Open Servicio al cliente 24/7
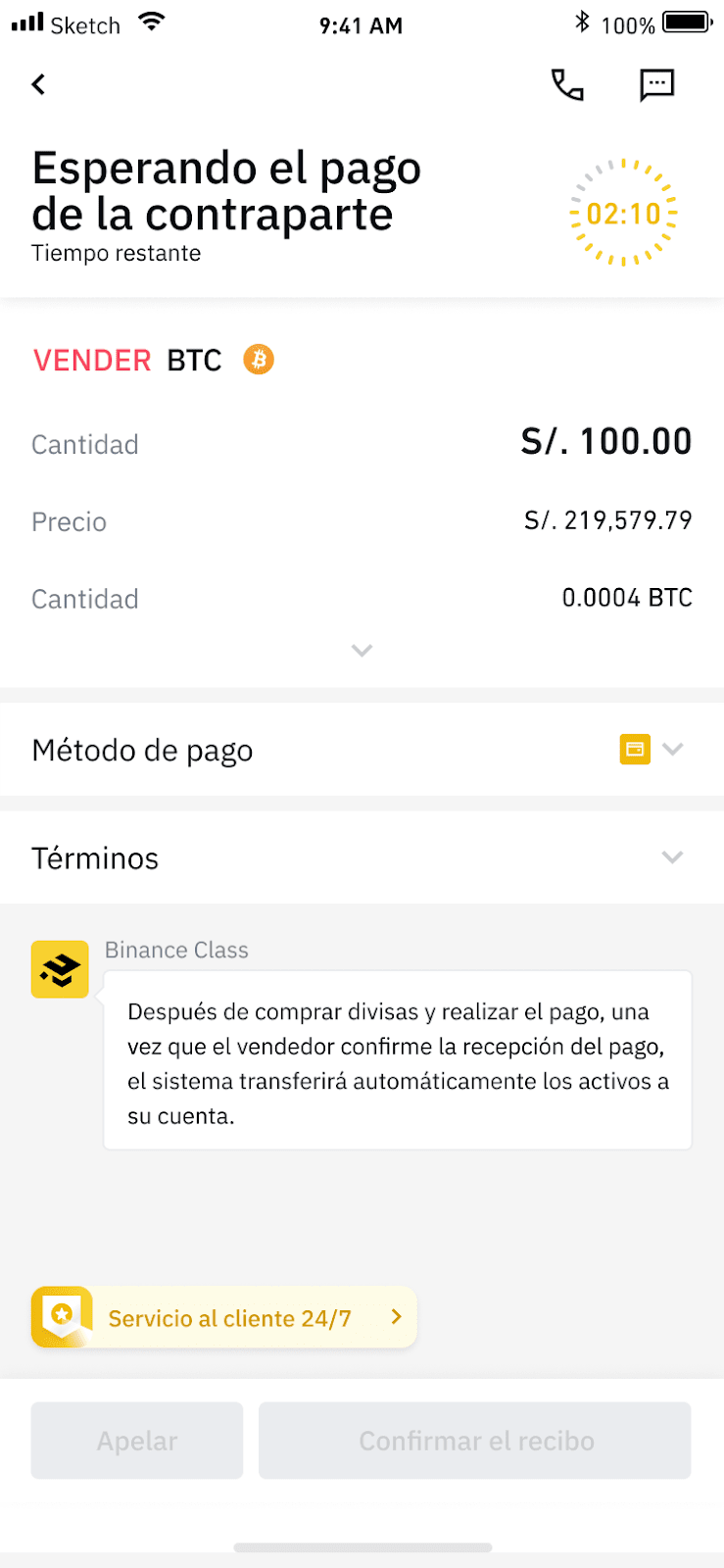 tap(224, 1317)
